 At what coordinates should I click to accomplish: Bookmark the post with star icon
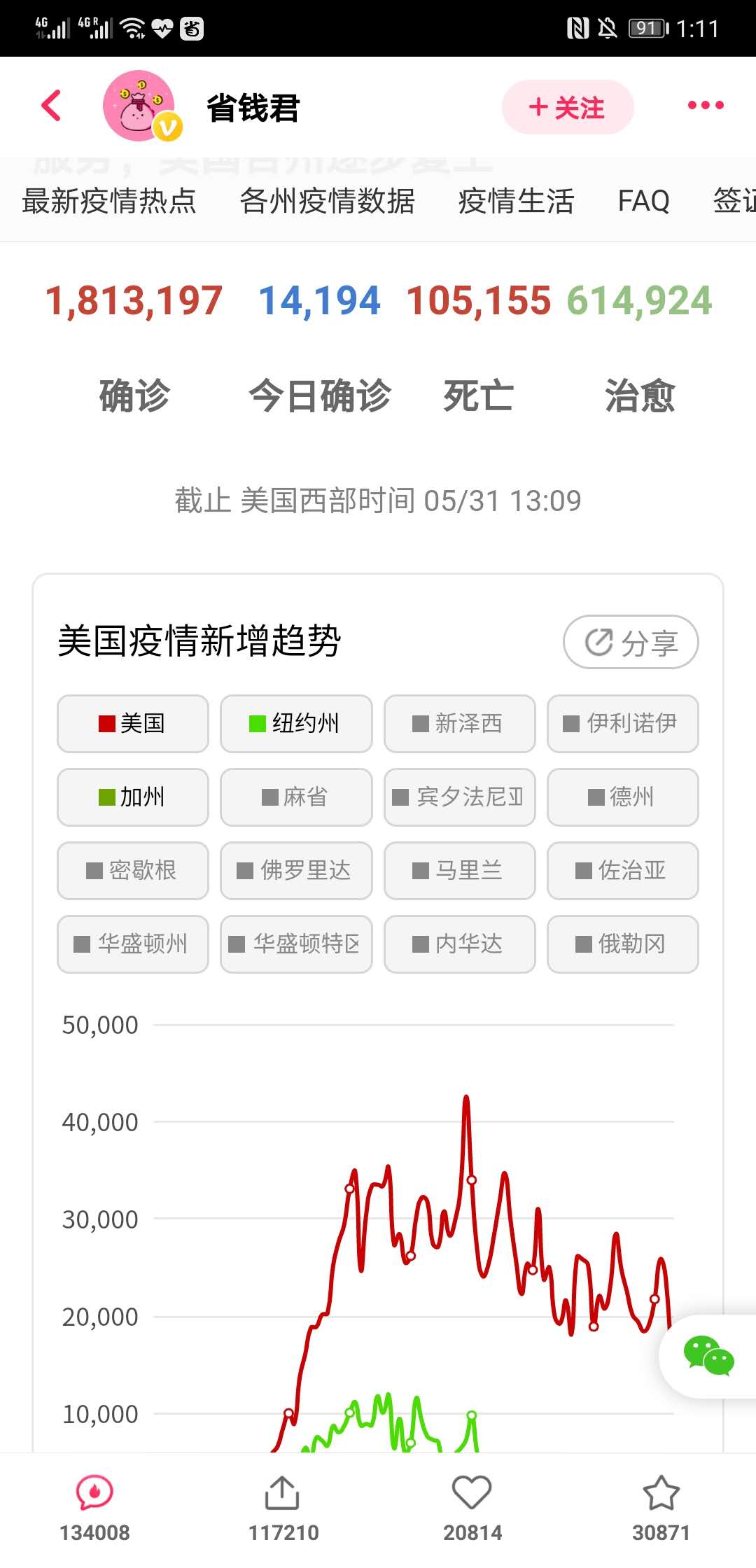tap(661, 1506)
